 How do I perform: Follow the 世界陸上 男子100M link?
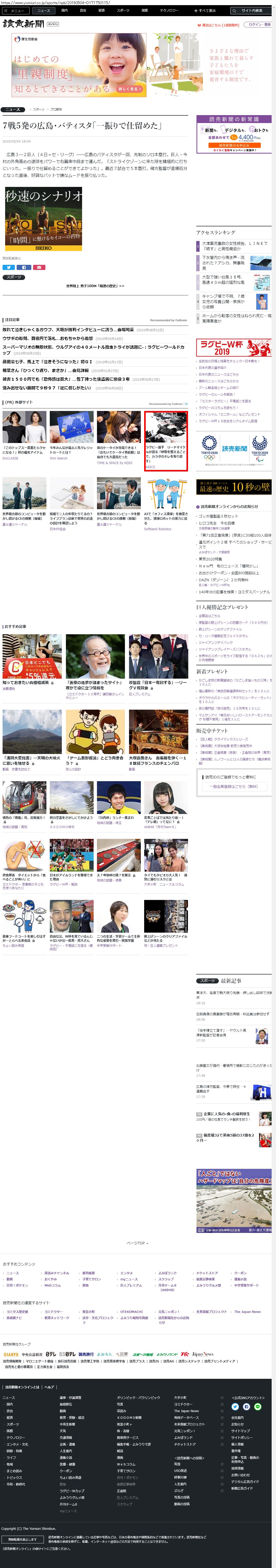tap(95, 286)
